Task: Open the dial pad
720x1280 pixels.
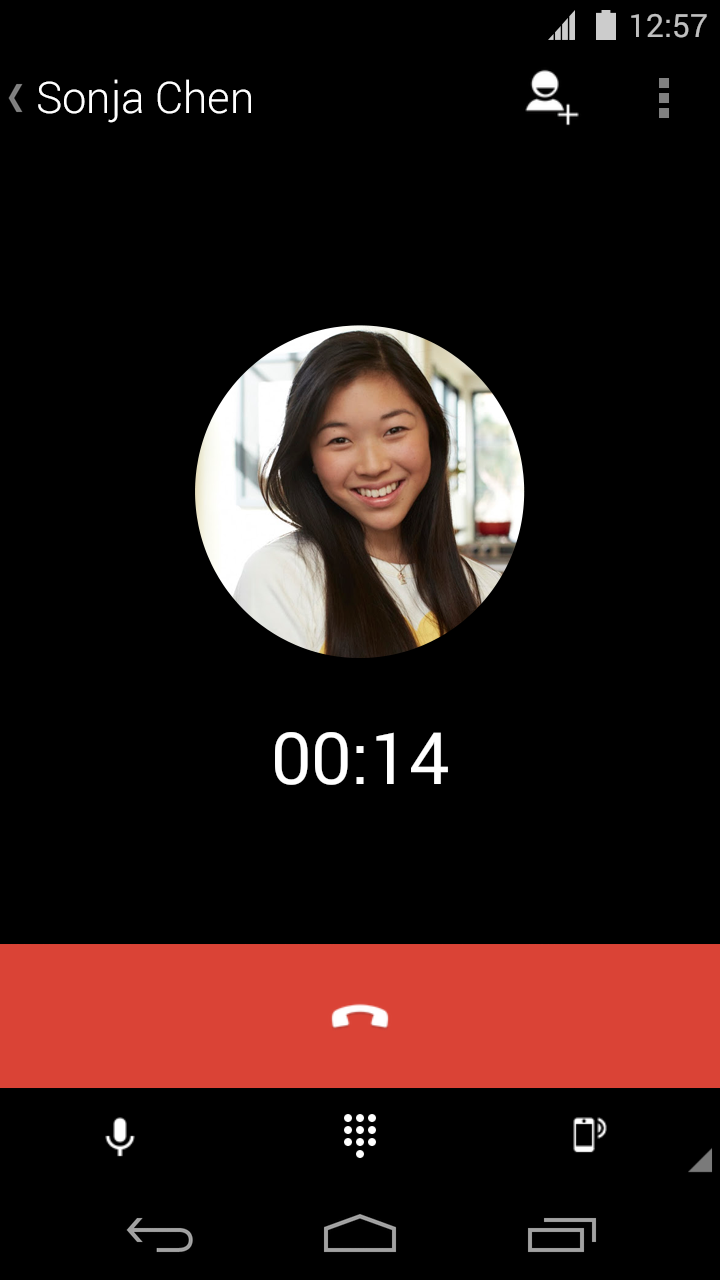Action: pos(360,1136)
